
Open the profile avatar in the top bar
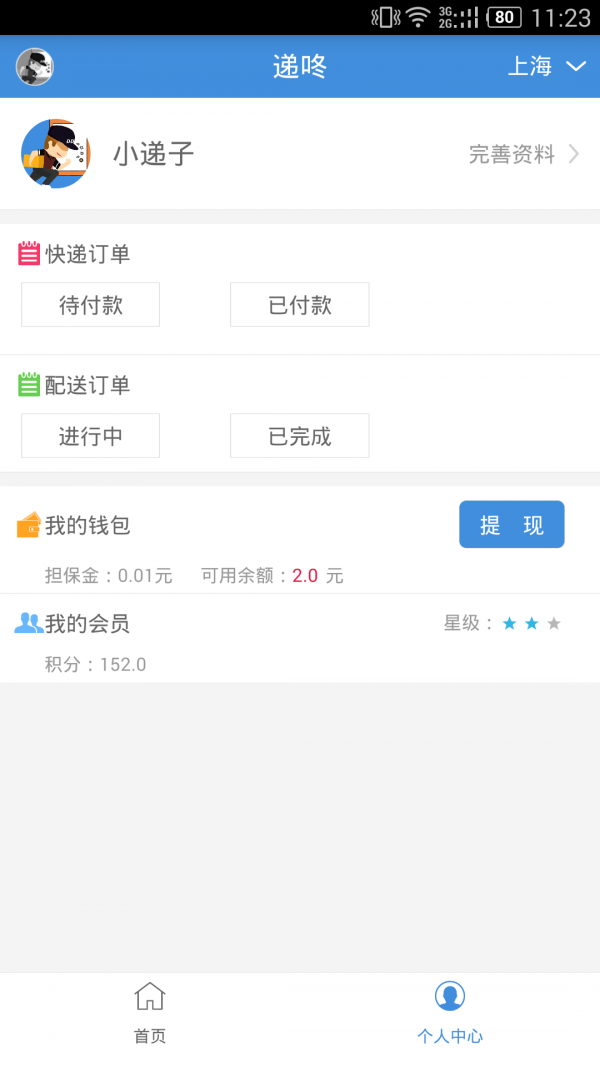point(35,67)
